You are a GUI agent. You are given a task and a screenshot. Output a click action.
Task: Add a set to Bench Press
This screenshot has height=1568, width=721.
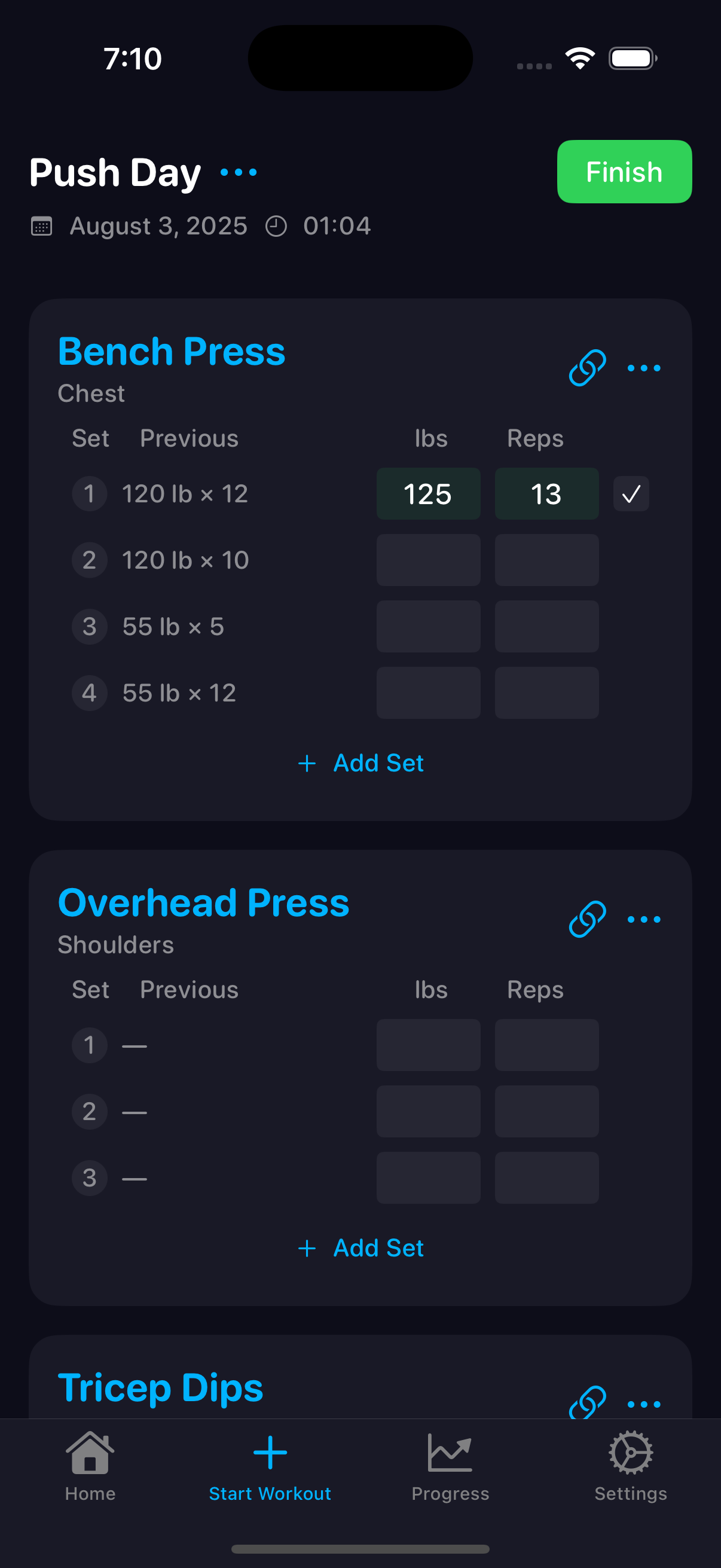[x=361, y=762]
